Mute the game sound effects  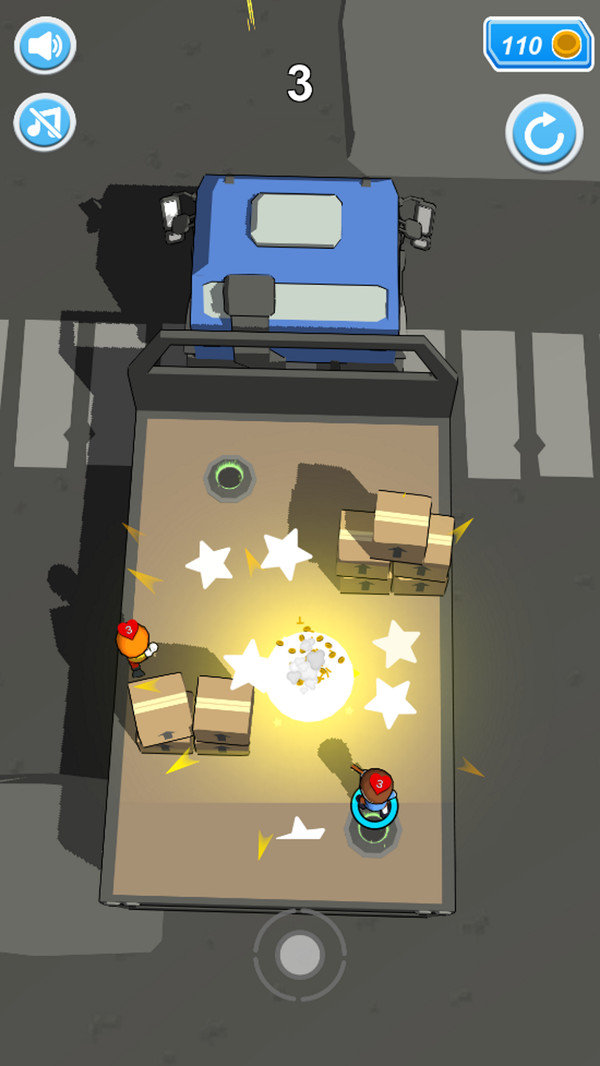point(45,46)
